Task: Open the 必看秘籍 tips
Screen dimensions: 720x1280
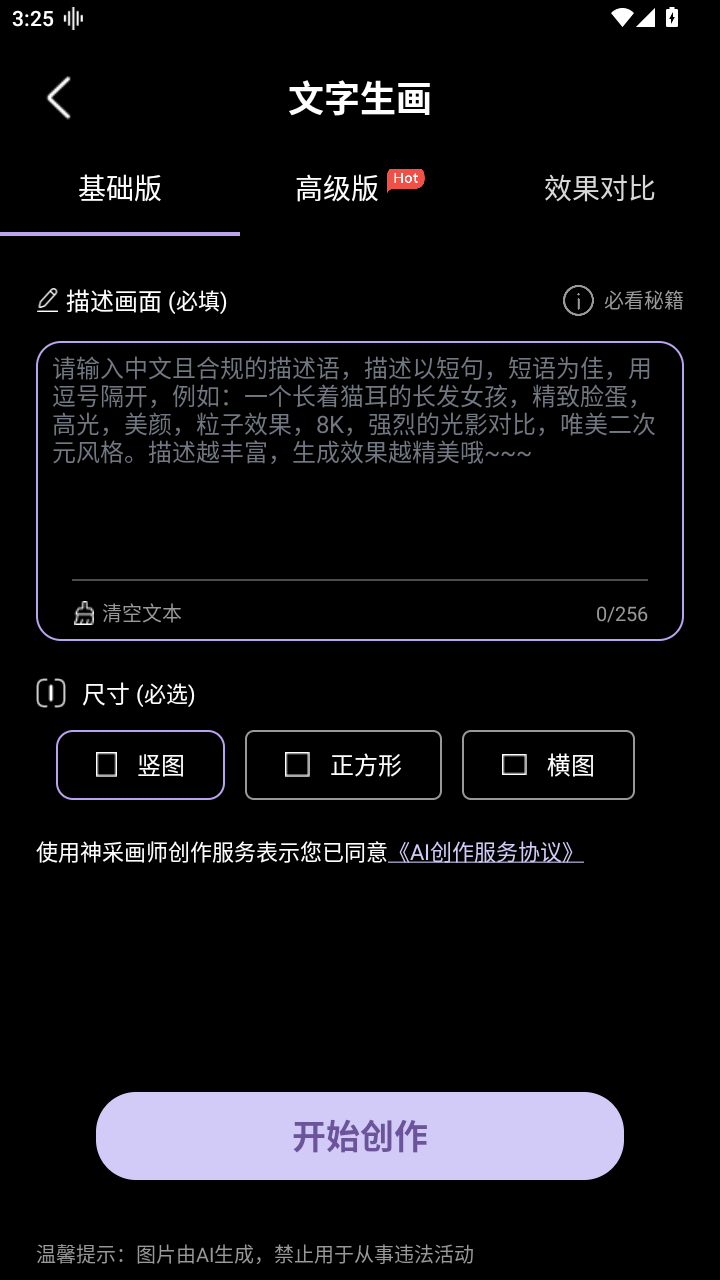Action: (x=623, y=300)
